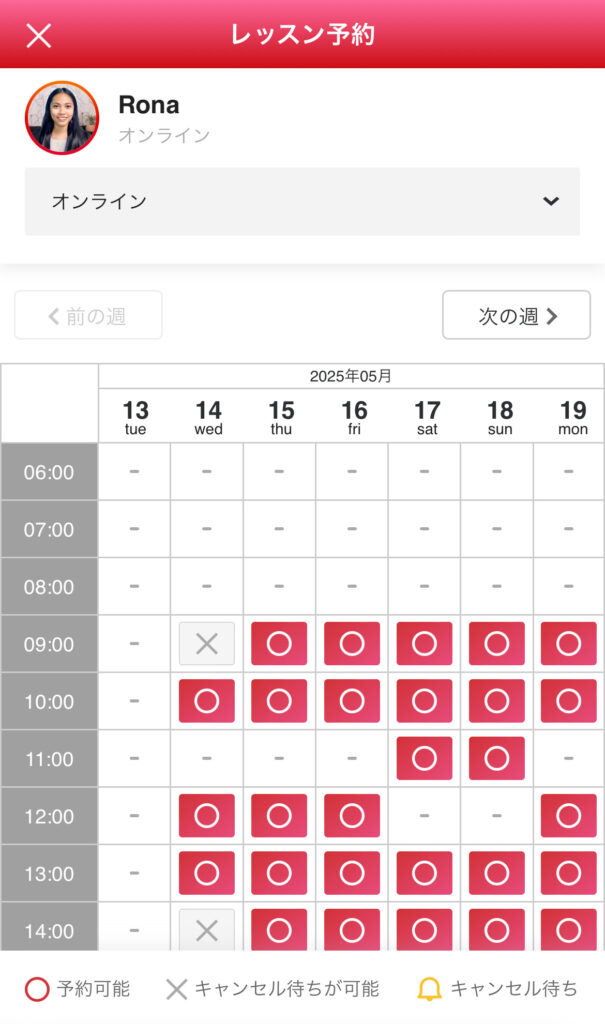Book the 09:00 slot on Thursday 15

click(279, 644)
